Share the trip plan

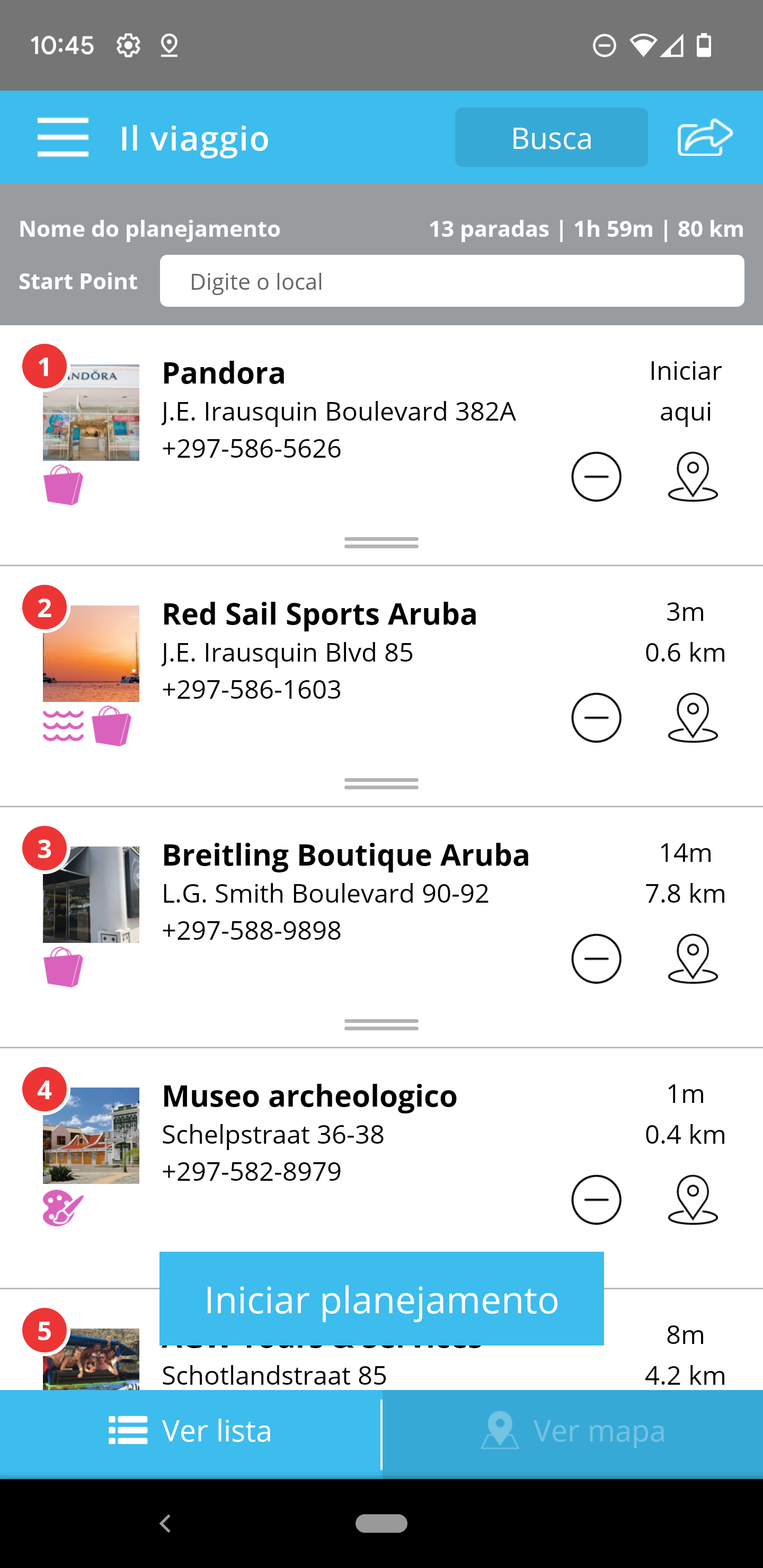coord(705,138)
